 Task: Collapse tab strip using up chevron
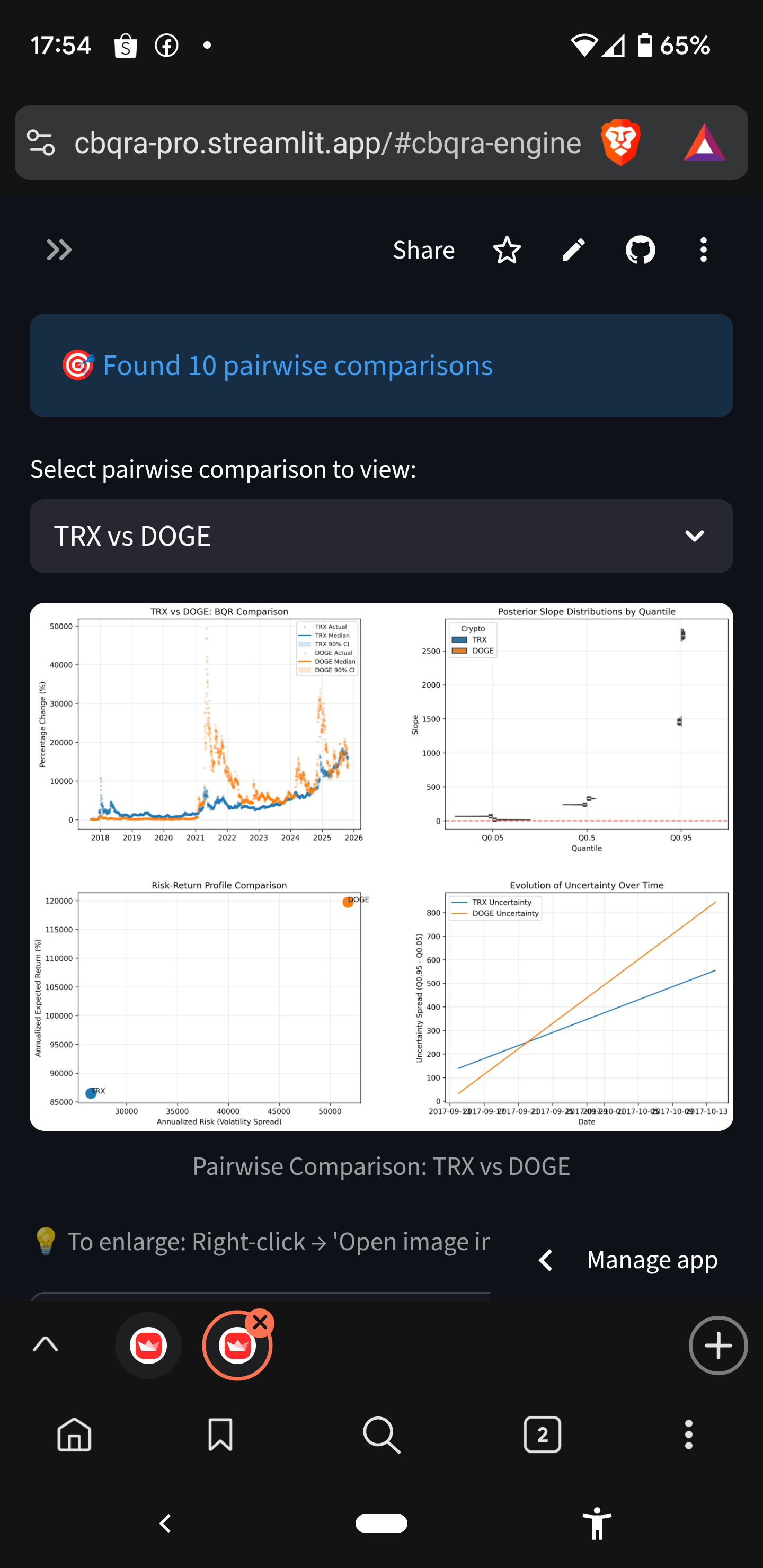[x=45, y=1344]
